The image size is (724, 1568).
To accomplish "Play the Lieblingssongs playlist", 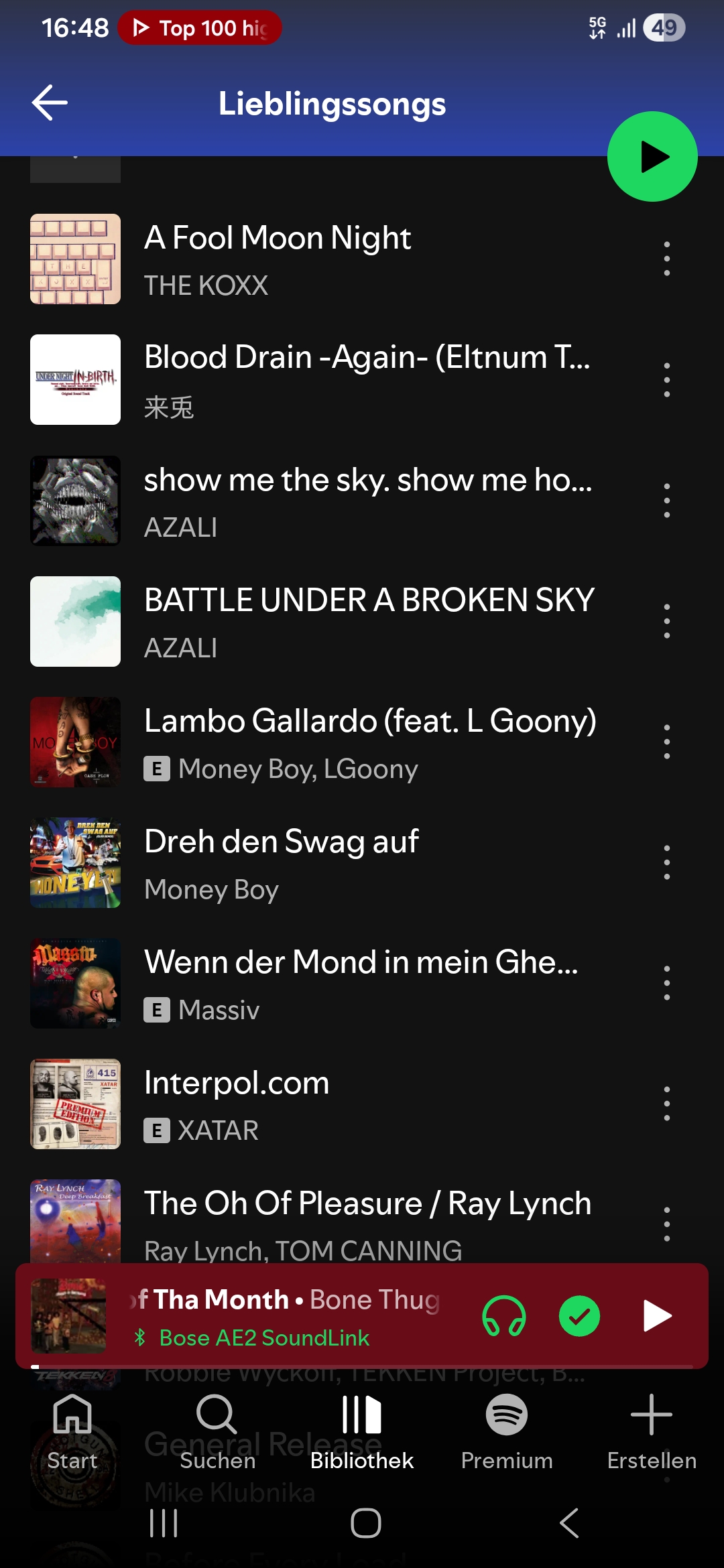I will point(652,157).
